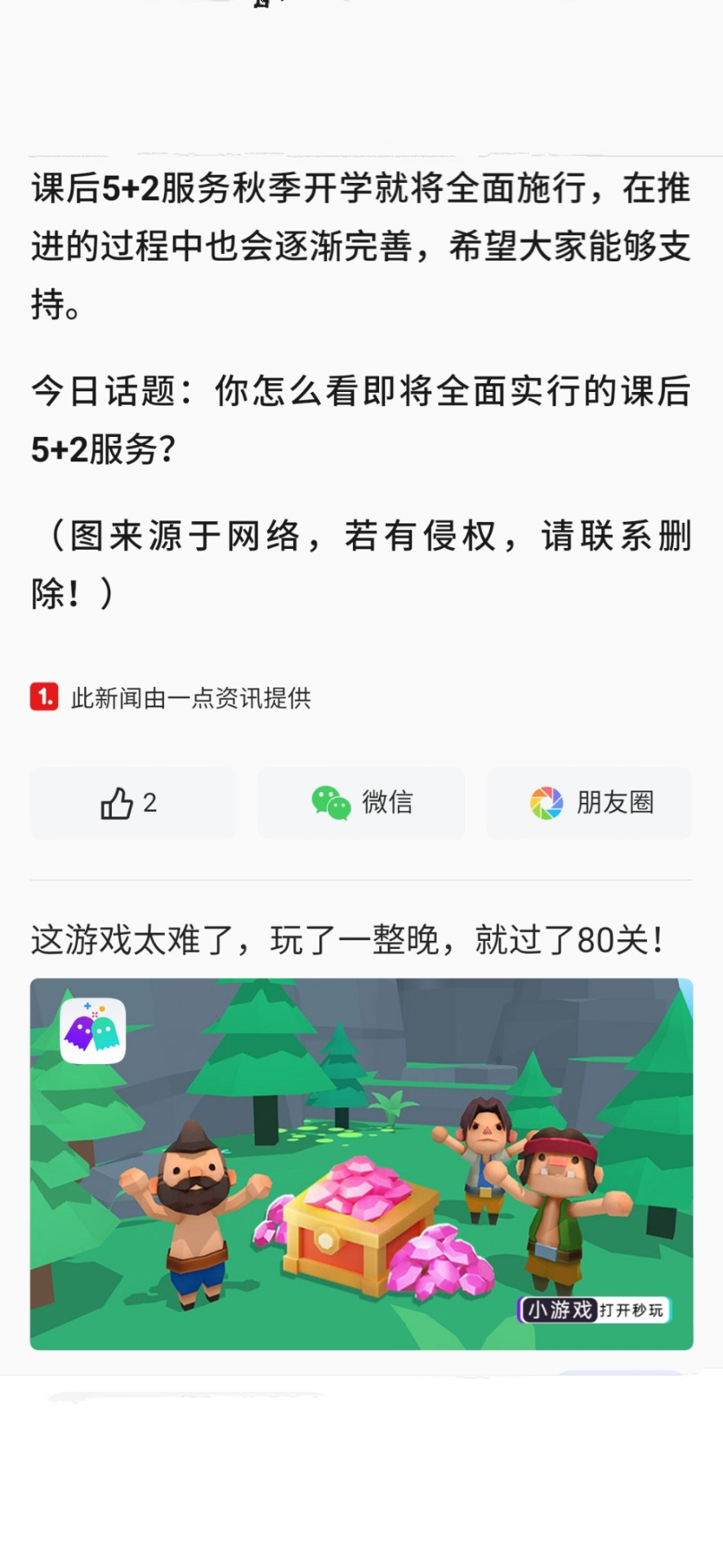Share the article to WeChat (微信)
723x1568 pixels.
point(361,803)
